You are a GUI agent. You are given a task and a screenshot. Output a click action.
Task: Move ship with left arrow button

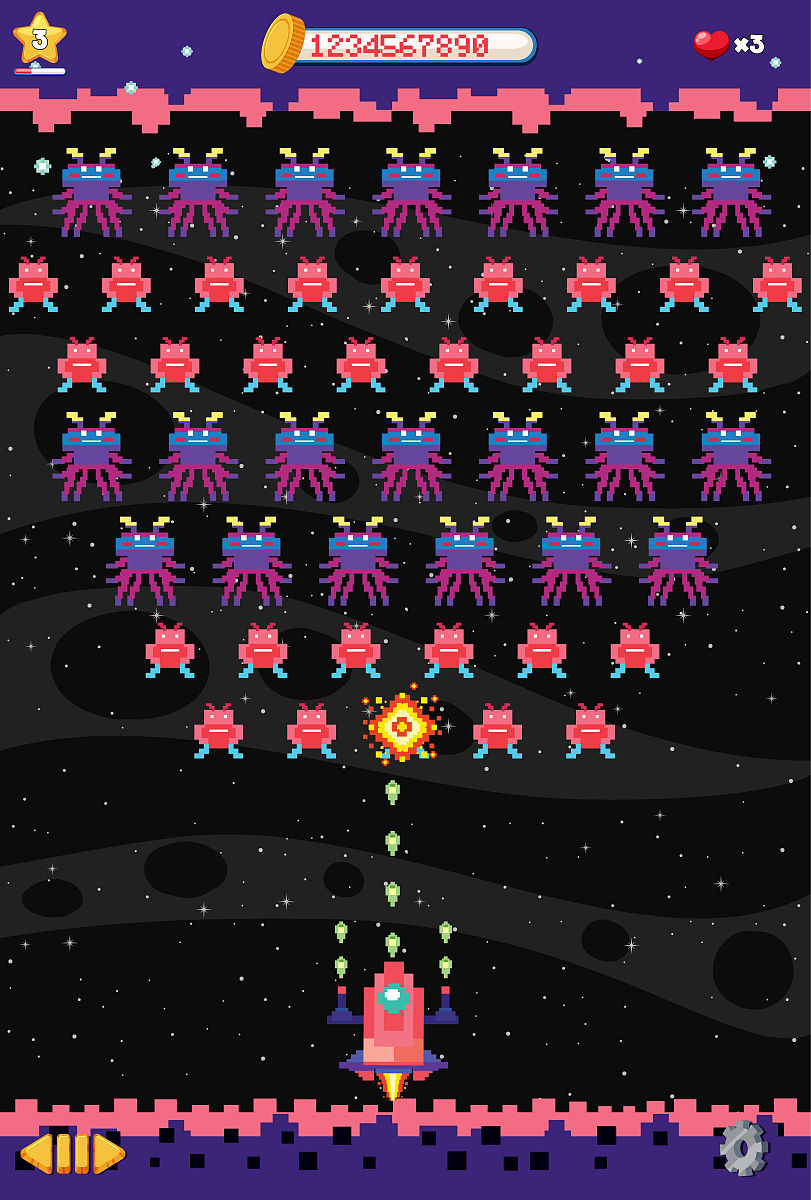point(36,1153)
